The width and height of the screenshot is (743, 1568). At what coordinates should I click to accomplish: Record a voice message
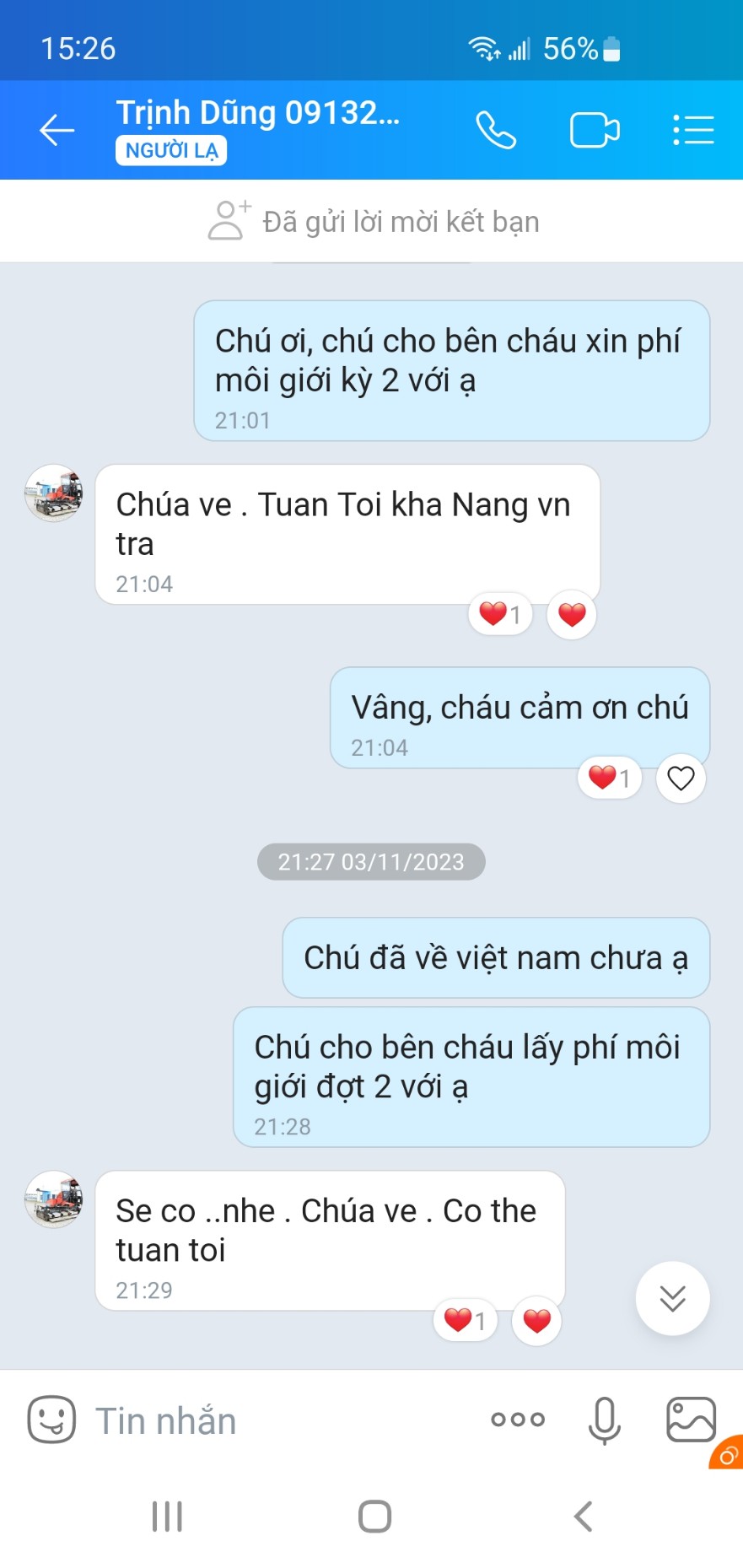[x=604, y=1420]
